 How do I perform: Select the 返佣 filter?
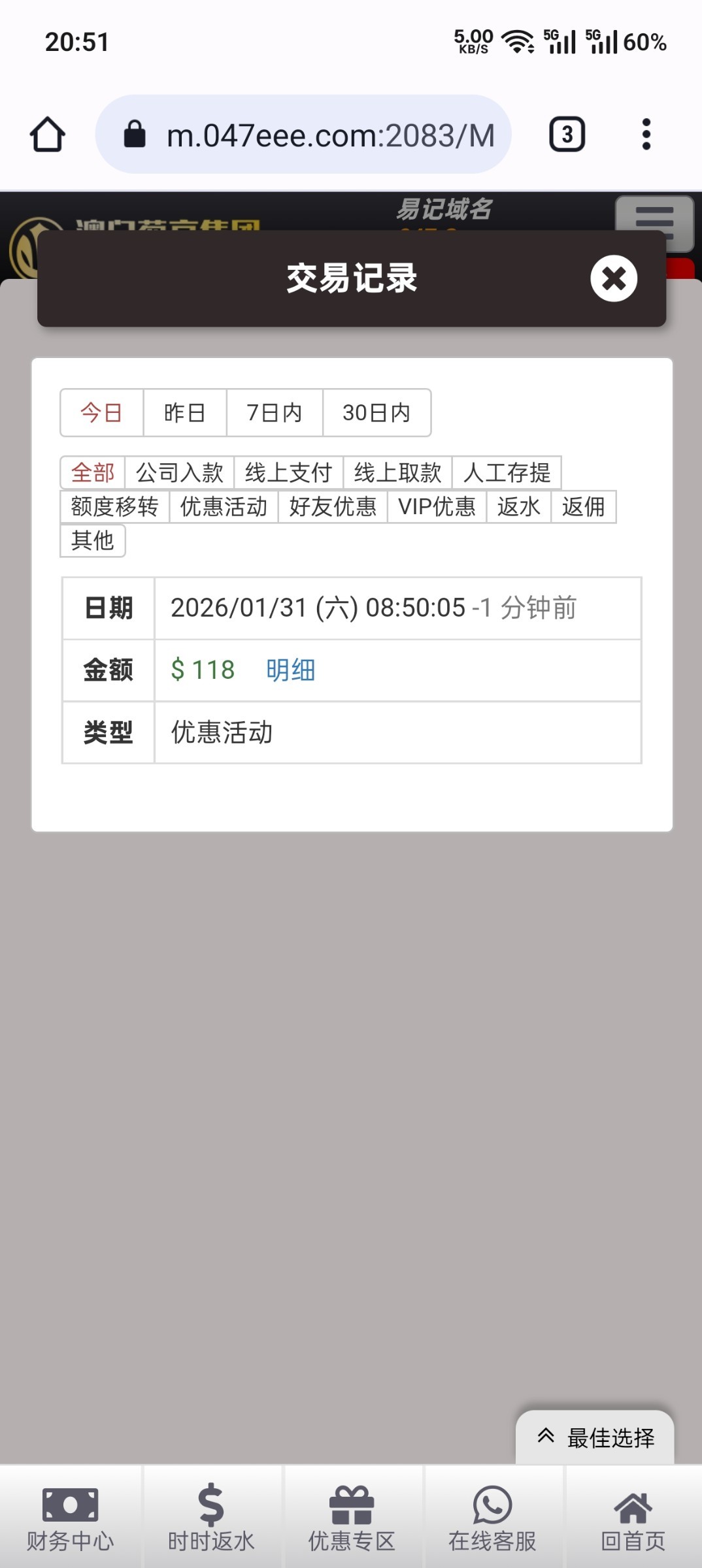(x=583, y=506)
